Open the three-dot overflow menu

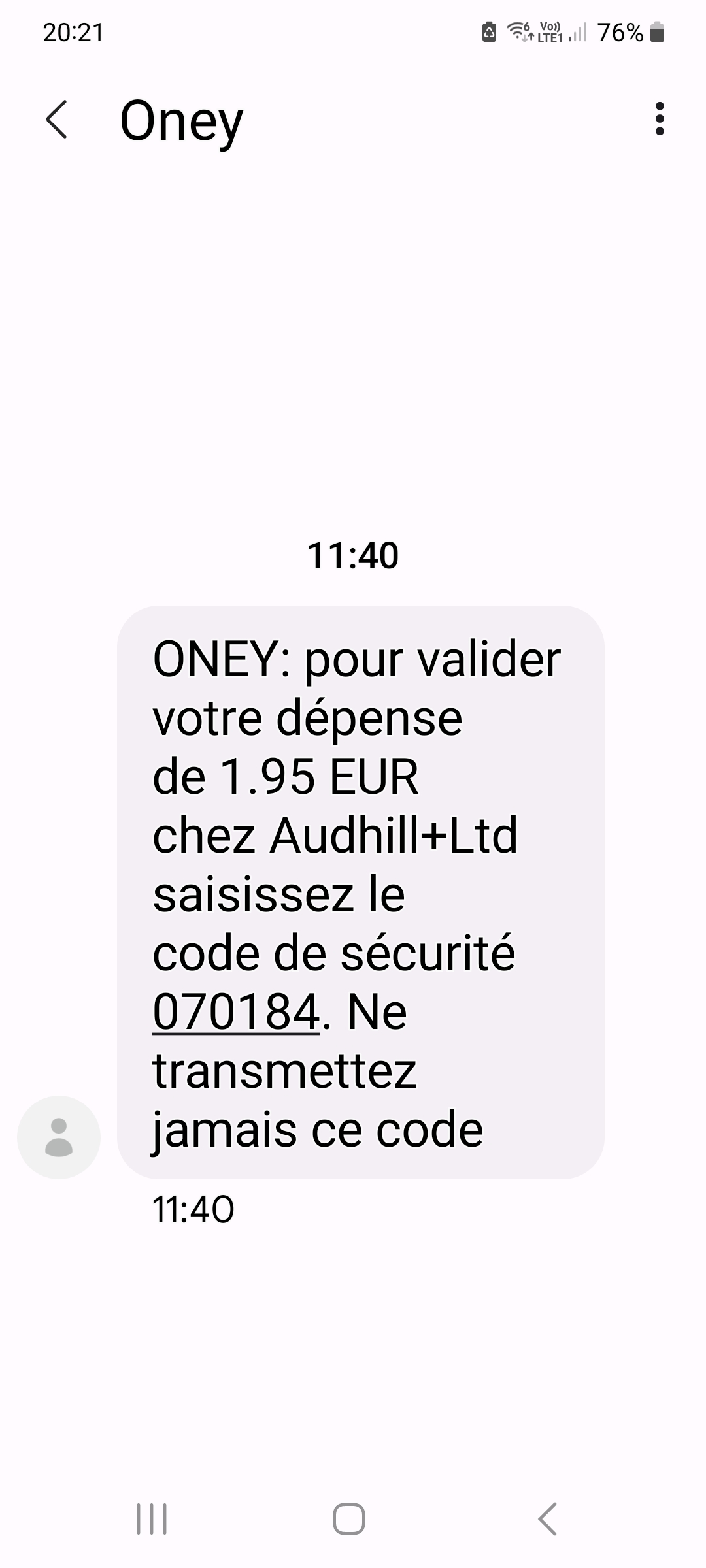(x=659, y=119)
